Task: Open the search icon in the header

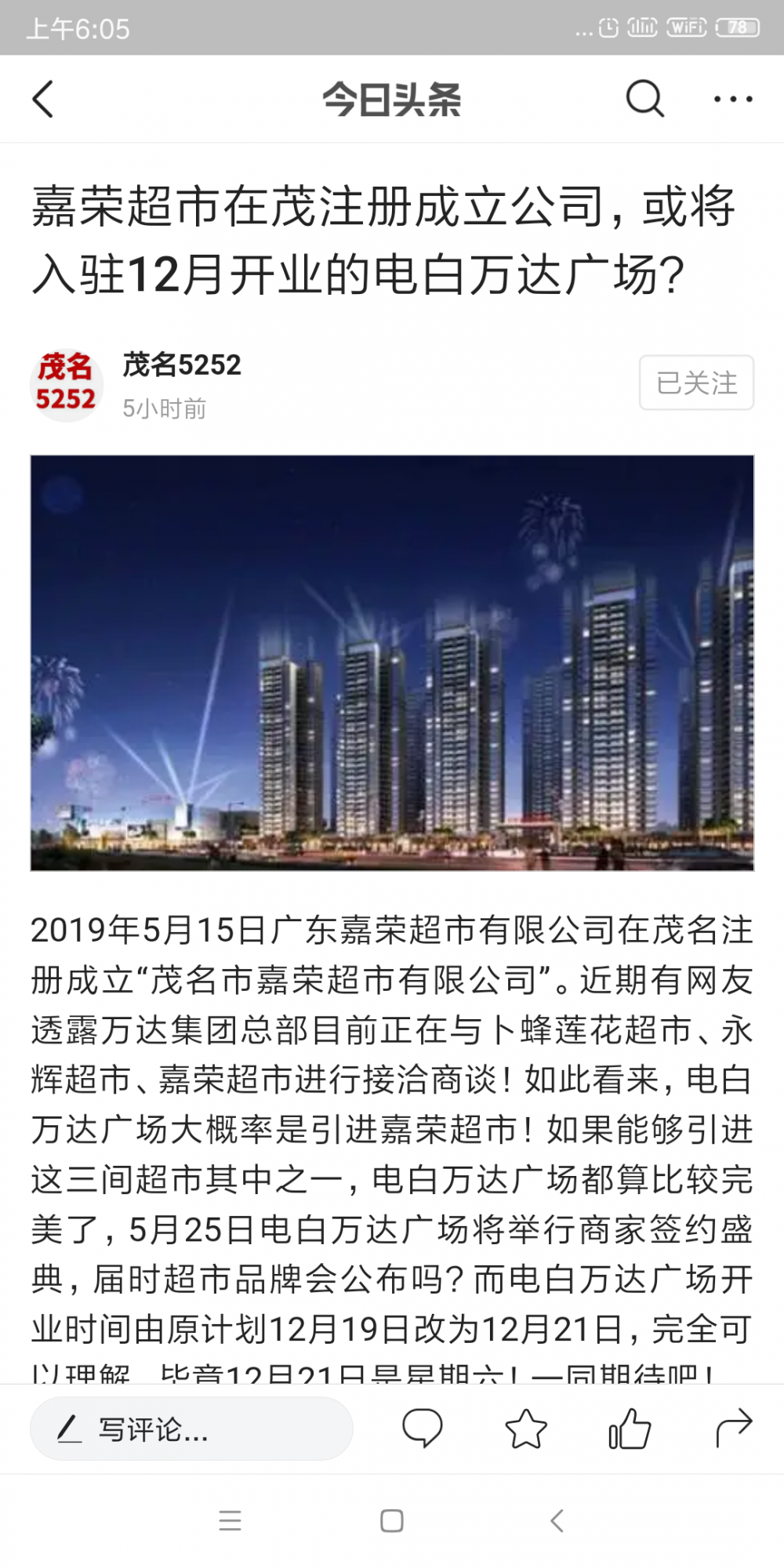Action: (644, 99)
